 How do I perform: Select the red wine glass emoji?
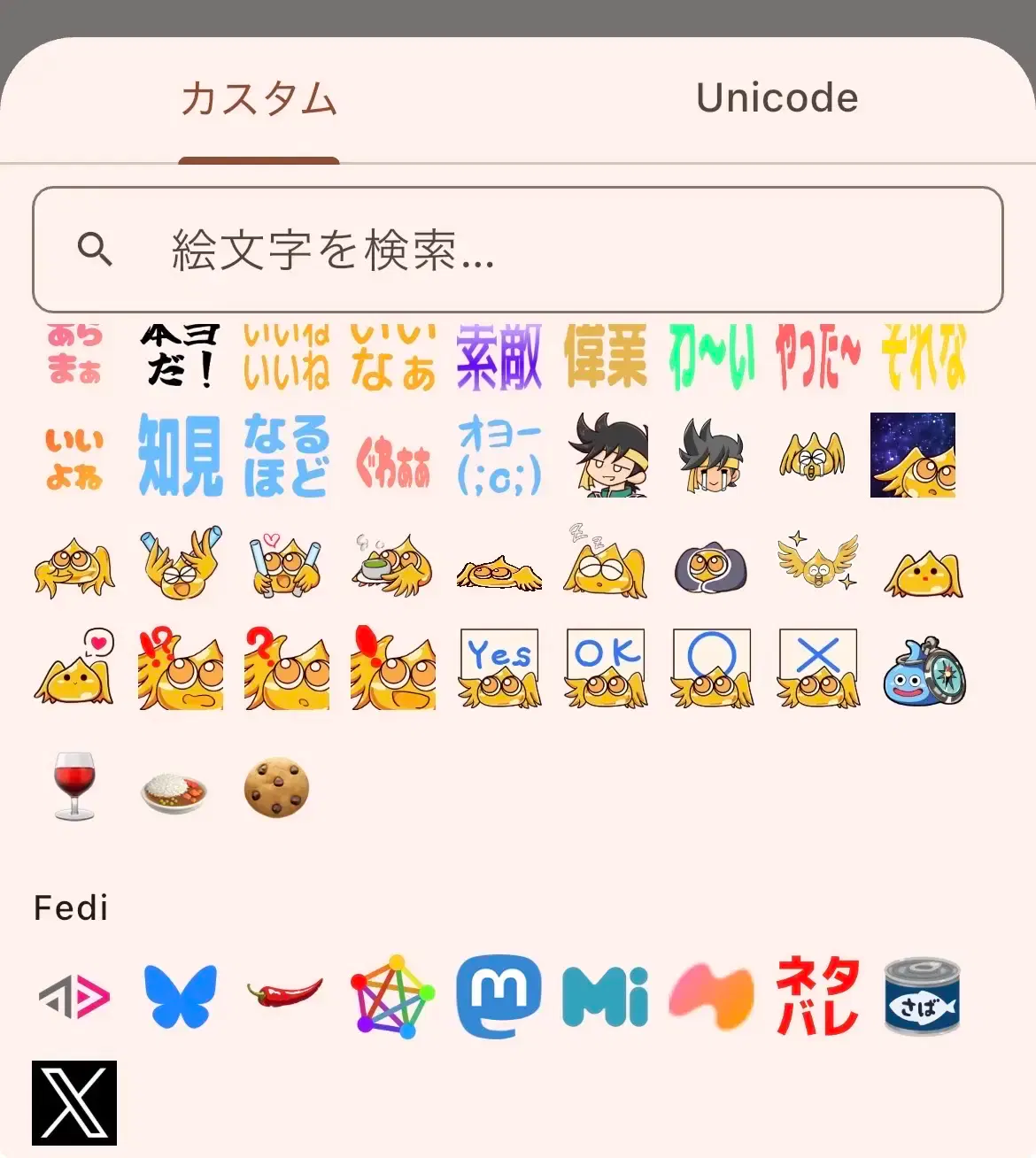[74, 785]
